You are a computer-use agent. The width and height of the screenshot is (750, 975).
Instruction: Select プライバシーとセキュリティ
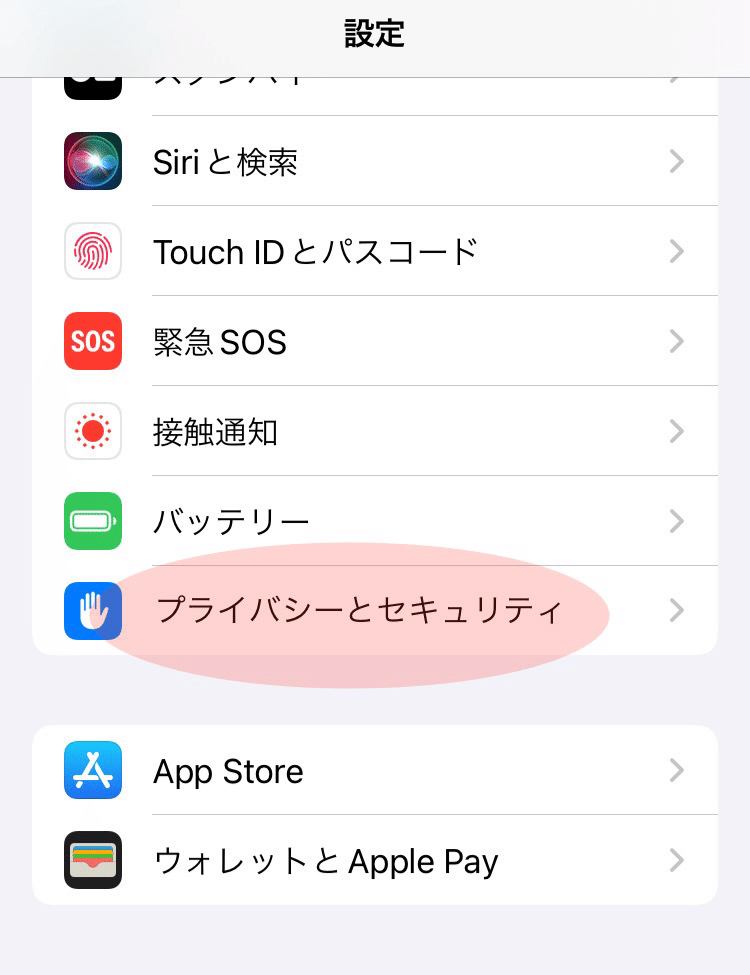(x=375, y=610)
